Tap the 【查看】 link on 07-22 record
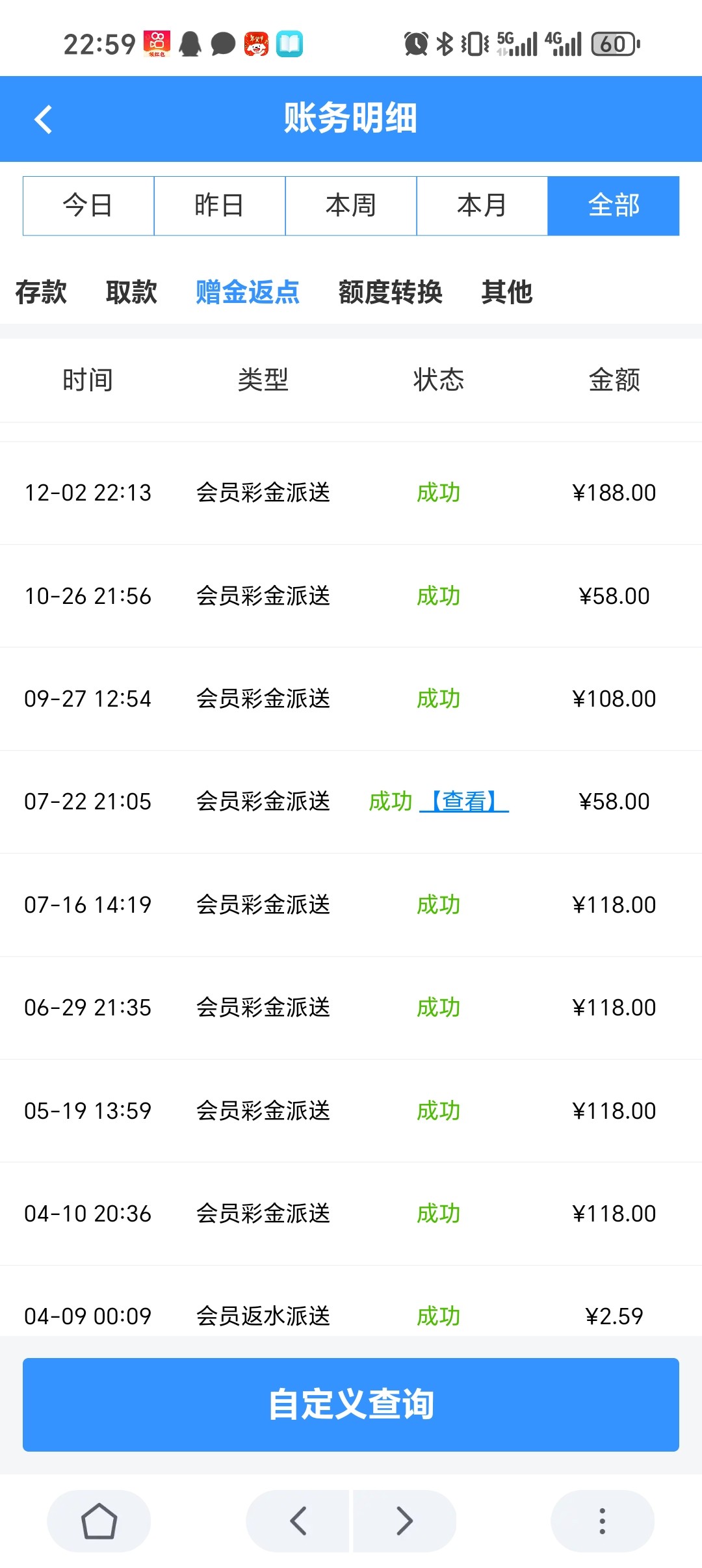 click(464, 802)
